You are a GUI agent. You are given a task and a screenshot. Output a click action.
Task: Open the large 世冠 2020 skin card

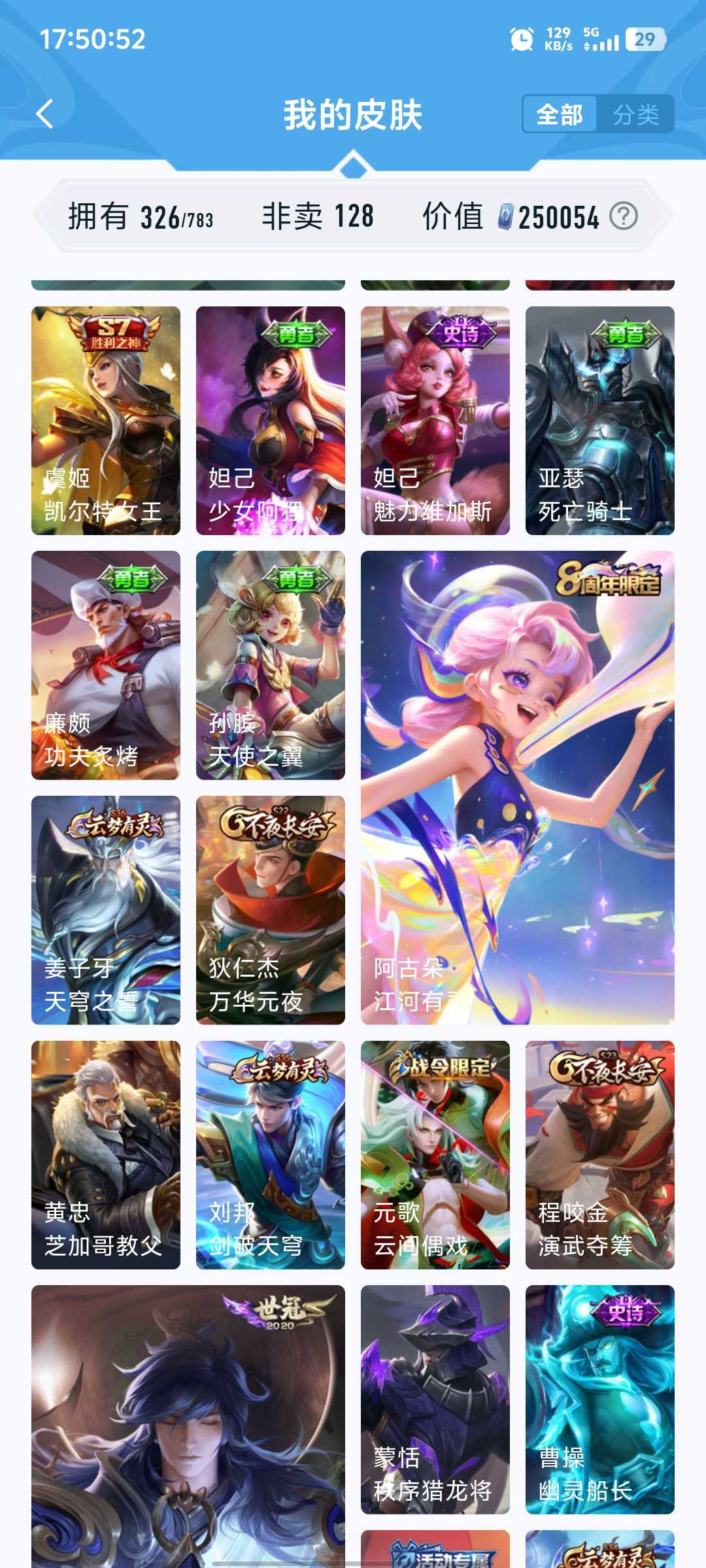pos(188,1424)
